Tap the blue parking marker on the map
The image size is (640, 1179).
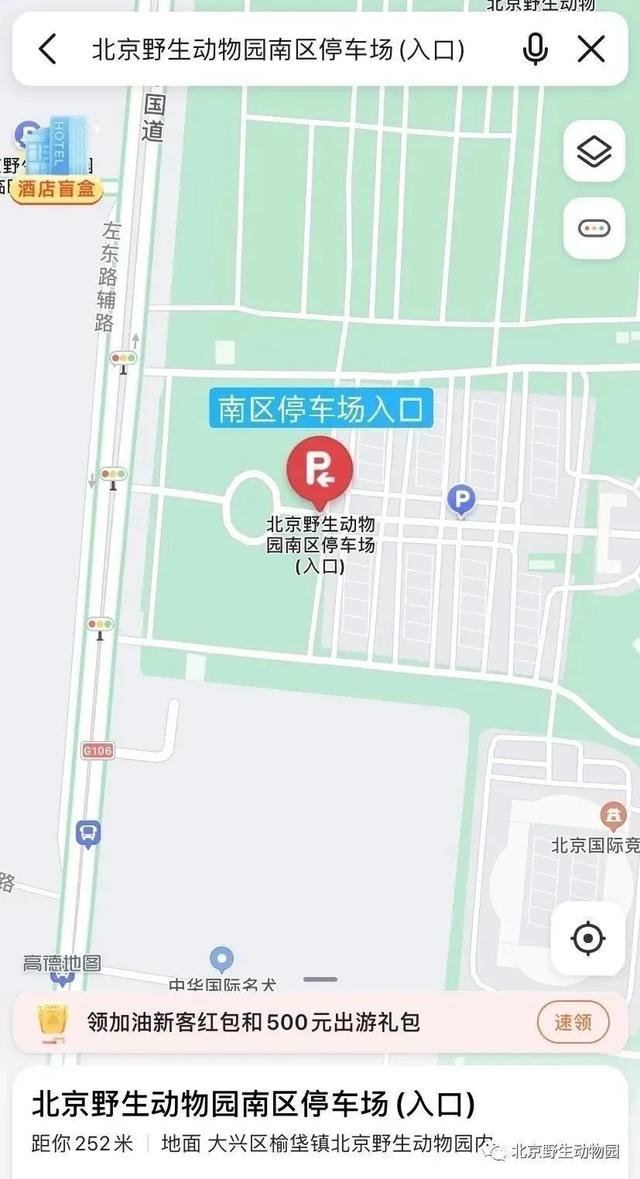click(x=462, y=501)
